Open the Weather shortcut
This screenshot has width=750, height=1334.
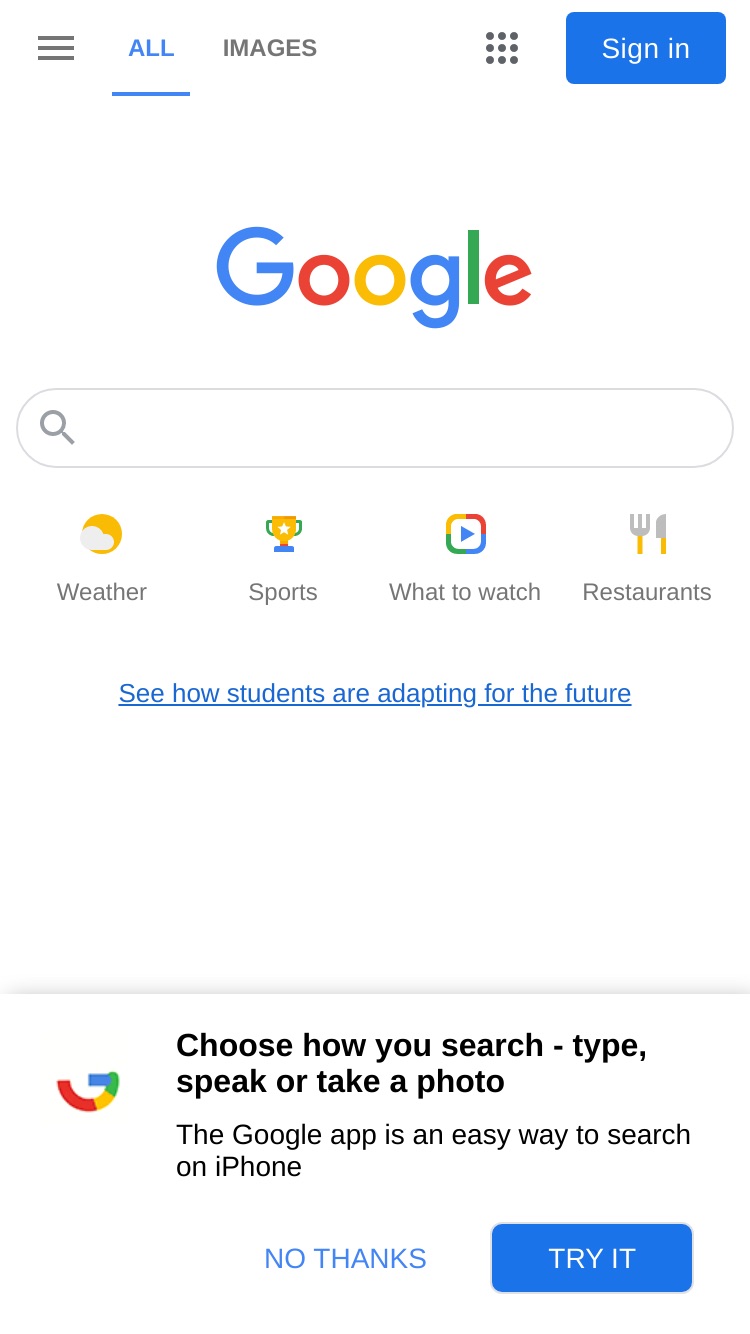tap(102, 559)
